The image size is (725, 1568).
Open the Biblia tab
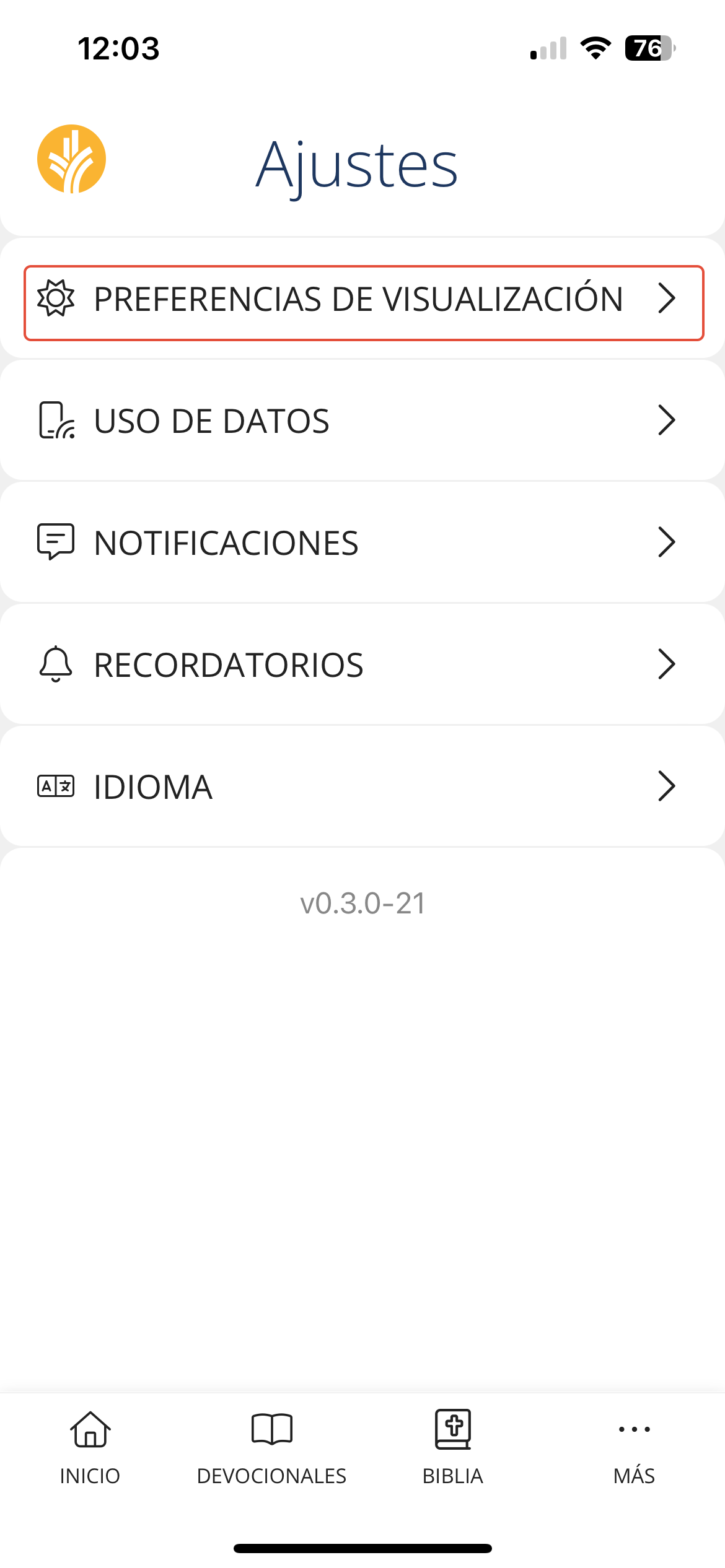coord(453,1448)
